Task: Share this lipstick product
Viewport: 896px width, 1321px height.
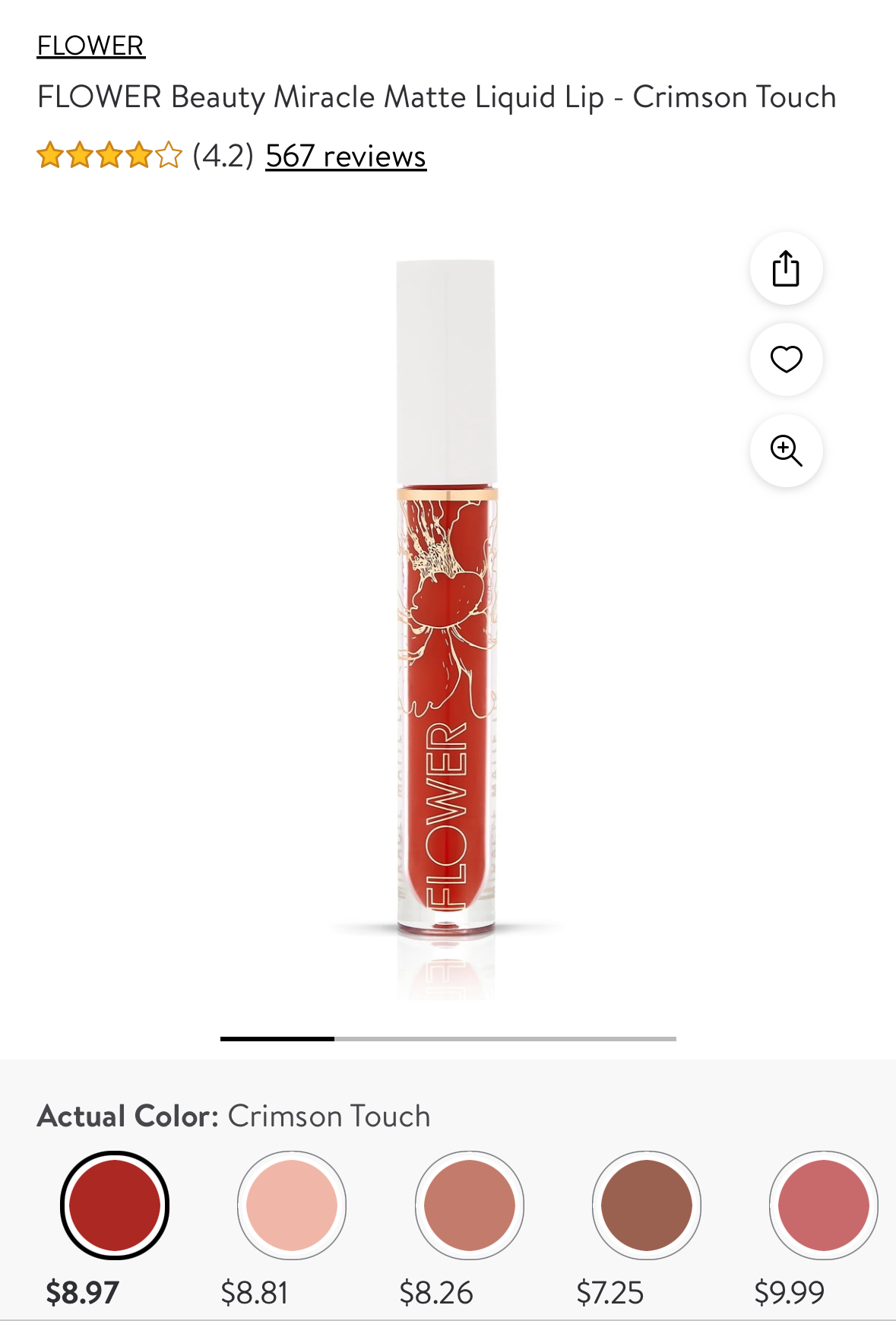Action: [x=786, y=268]
